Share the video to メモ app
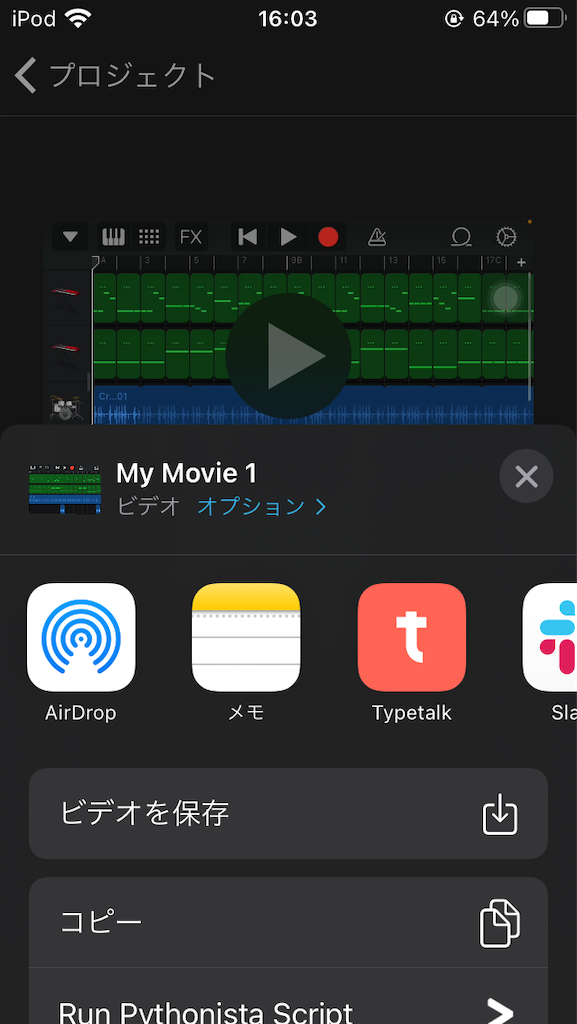The width and height of the screenshot is (577, 1024). click(246, 637)
